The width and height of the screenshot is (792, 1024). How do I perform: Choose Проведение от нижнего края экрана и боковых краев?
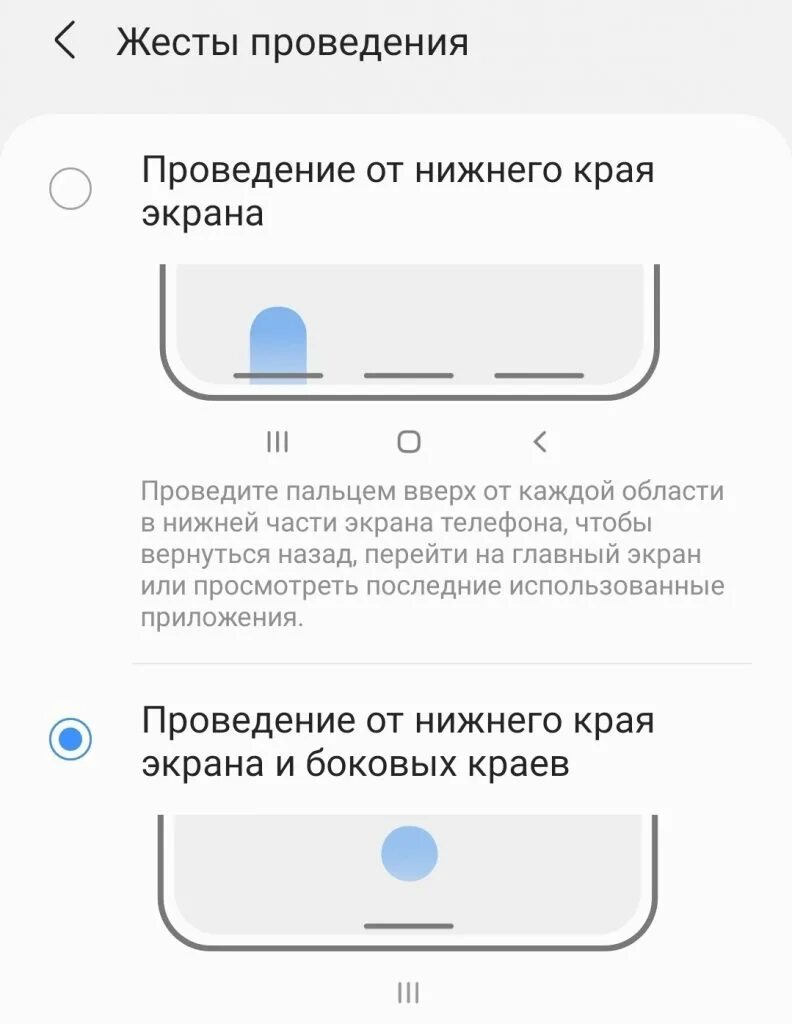click(71, 739)
